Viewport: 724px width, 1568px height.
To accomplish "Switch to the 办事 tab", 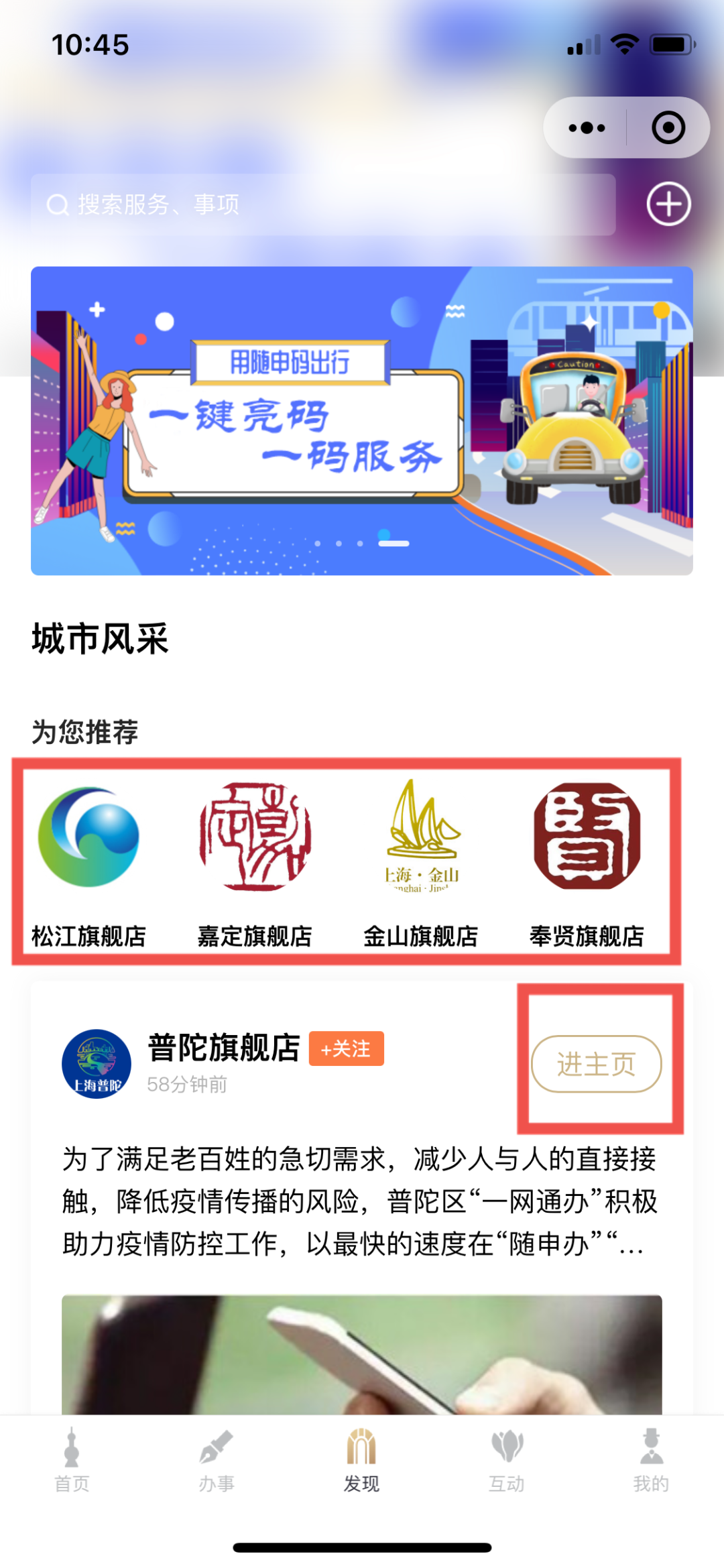I will pos(217,1460).
